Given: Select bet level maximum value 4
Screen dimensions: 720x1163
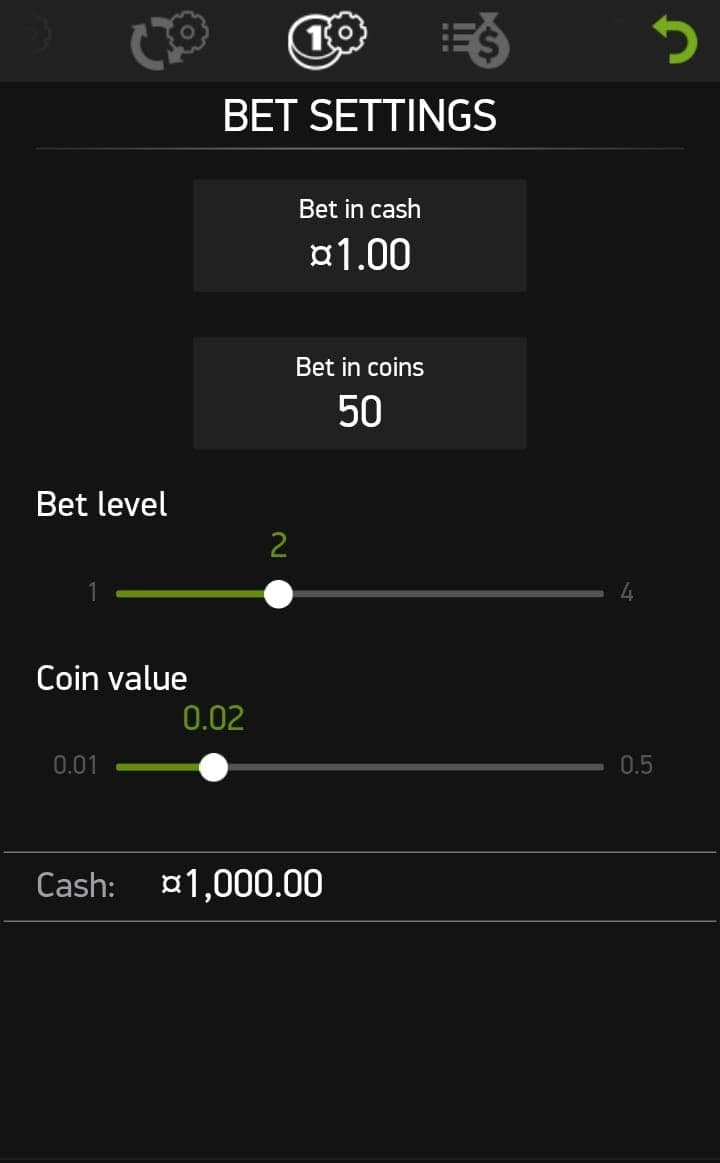Looking at the screenshot, I should 627,592.
